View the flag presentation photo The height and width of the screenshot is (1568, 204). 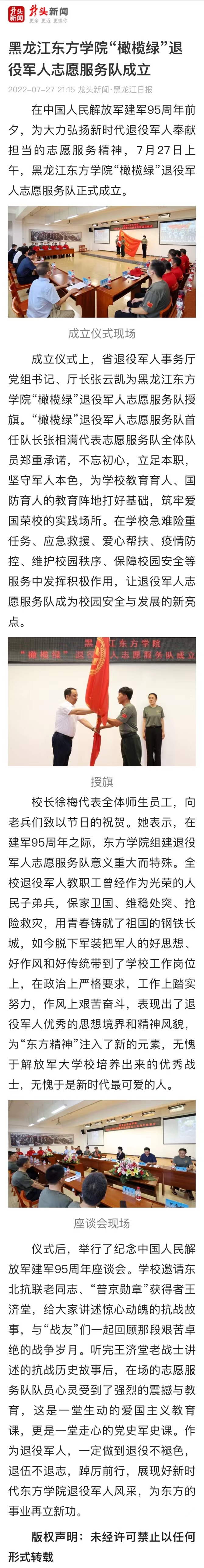tap(102, 701)
